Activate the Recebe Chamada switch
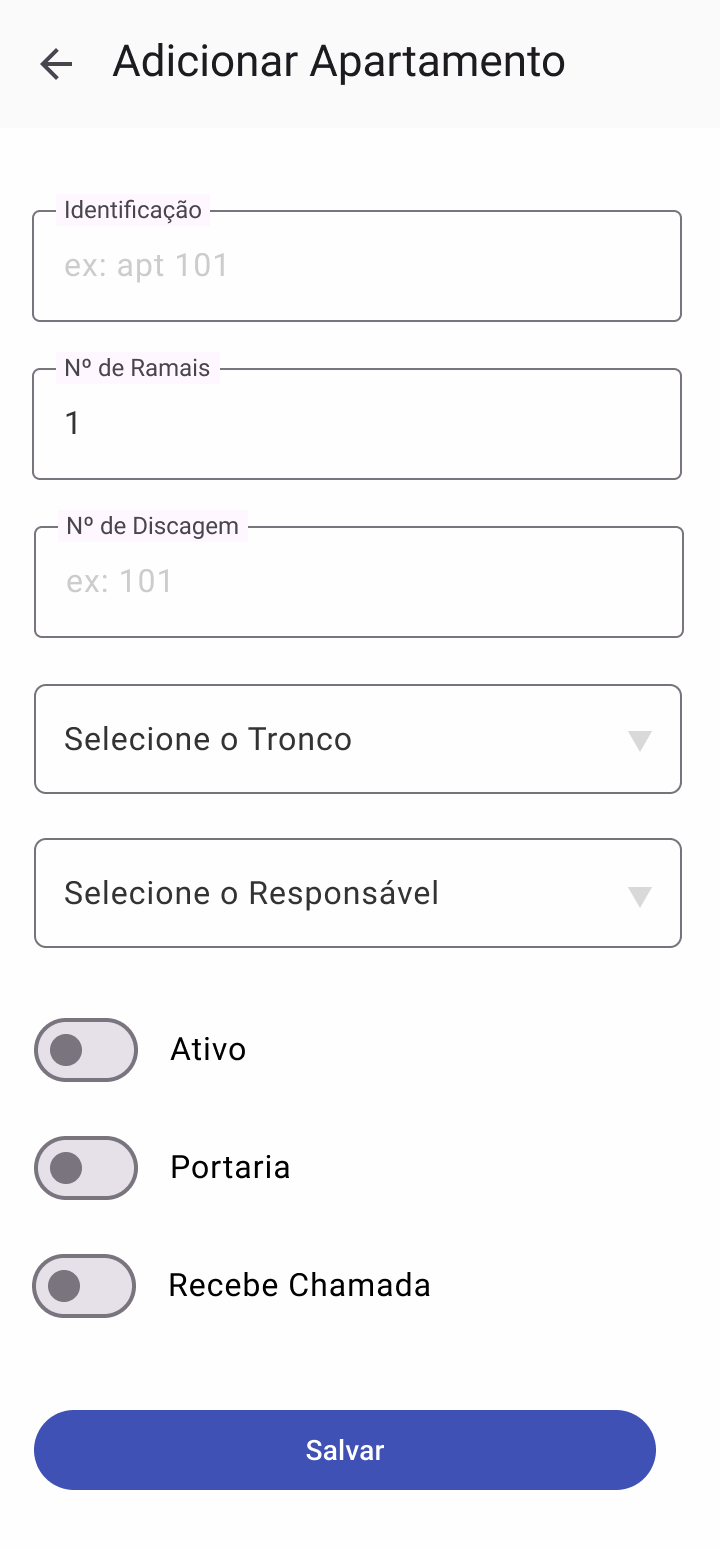Screen dimensions: 720x1550 [85, 1285]
